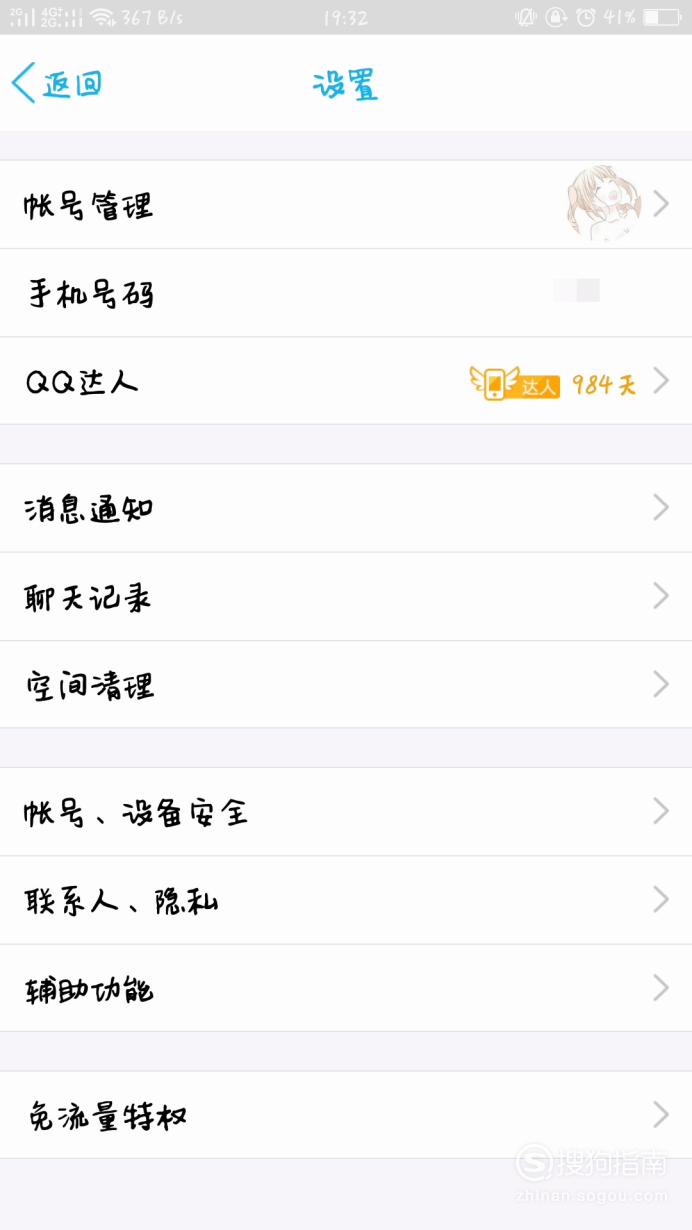Go back using the 返回 button

pos(57,84)
